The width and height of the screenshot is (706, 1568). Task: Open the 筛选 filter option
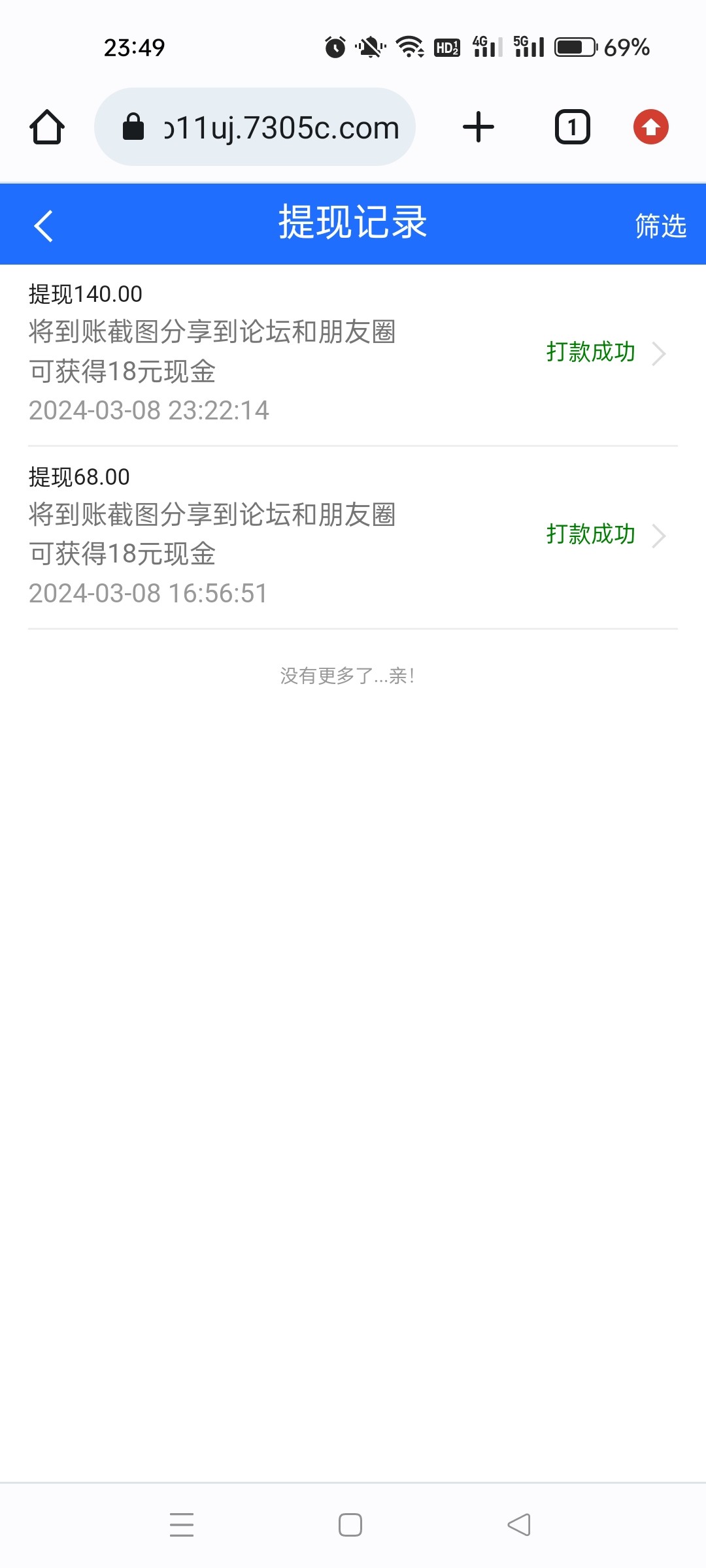(660, 226)
